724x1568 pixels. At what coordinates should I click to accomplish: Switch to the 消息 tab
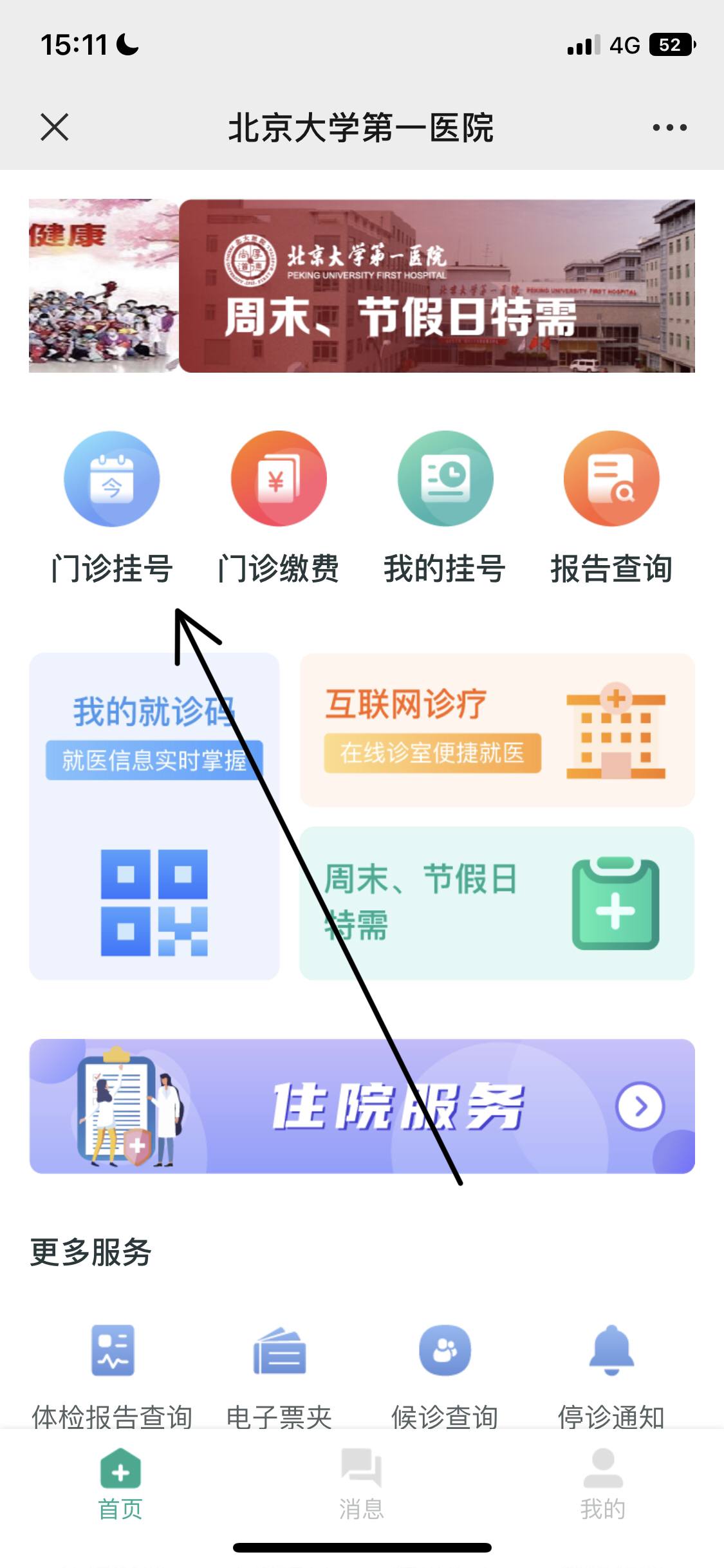[x=362, y=1482]
